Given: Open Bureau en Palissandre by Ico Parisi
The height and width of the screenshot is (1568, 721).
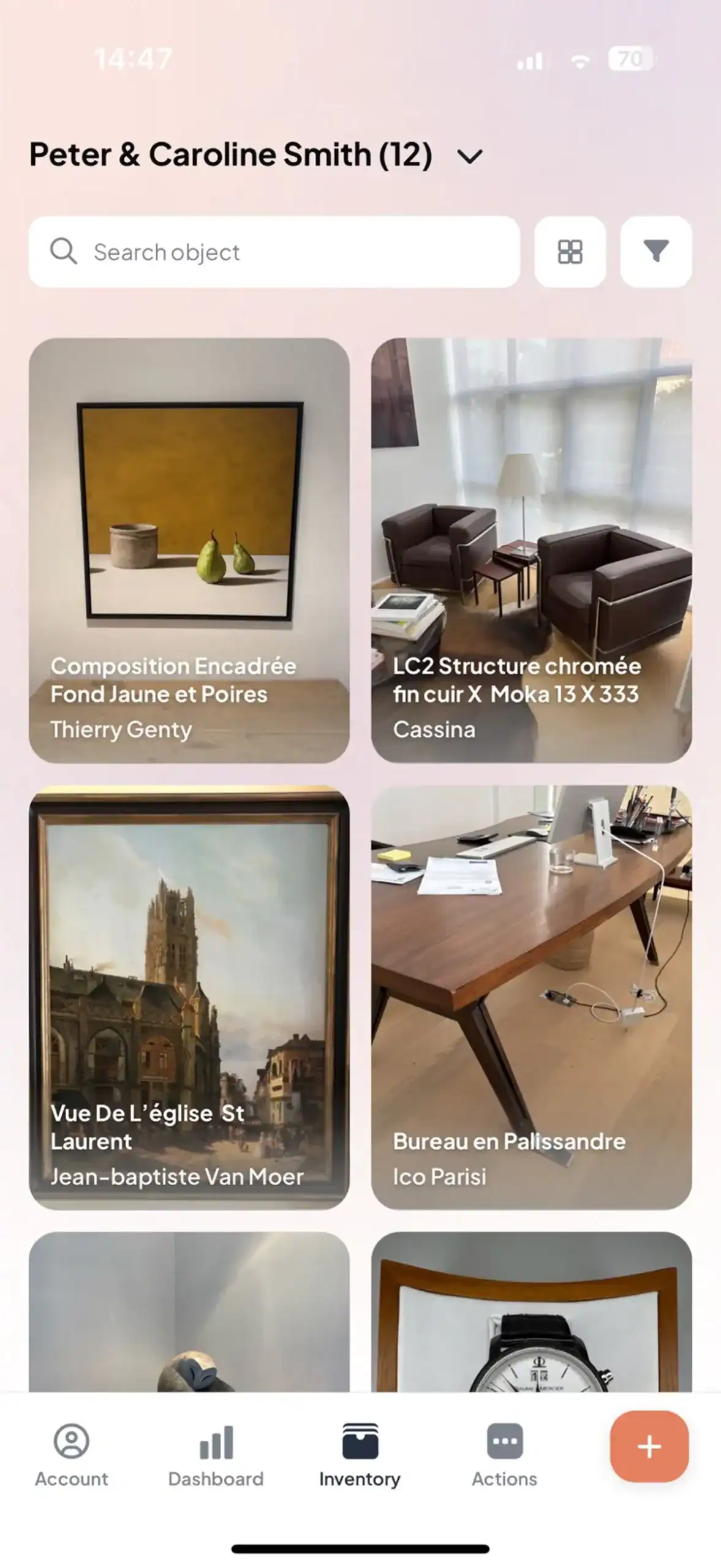Looking at the screenshot, I should [531, 997].
